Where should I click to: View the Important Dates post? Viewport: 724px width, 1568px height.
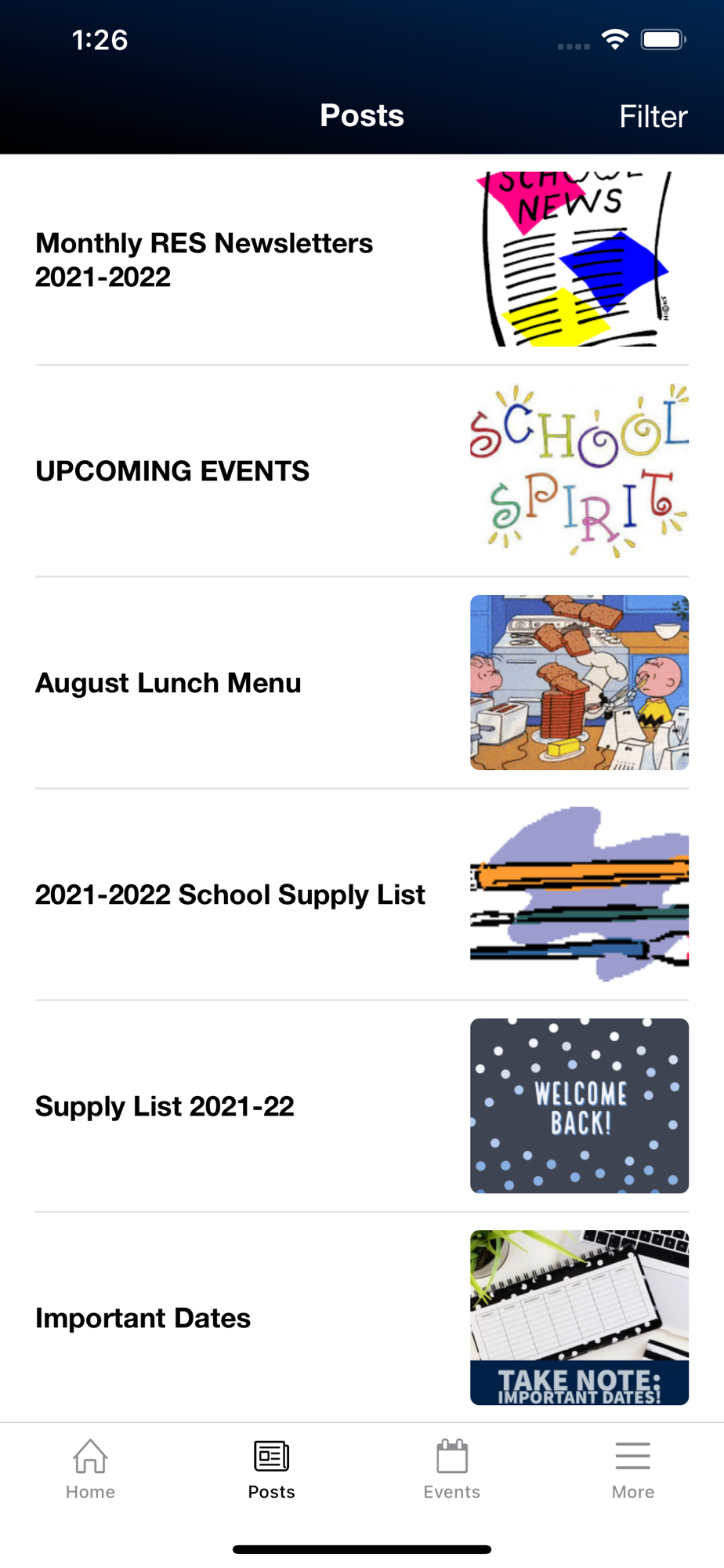click(143, 1318)
